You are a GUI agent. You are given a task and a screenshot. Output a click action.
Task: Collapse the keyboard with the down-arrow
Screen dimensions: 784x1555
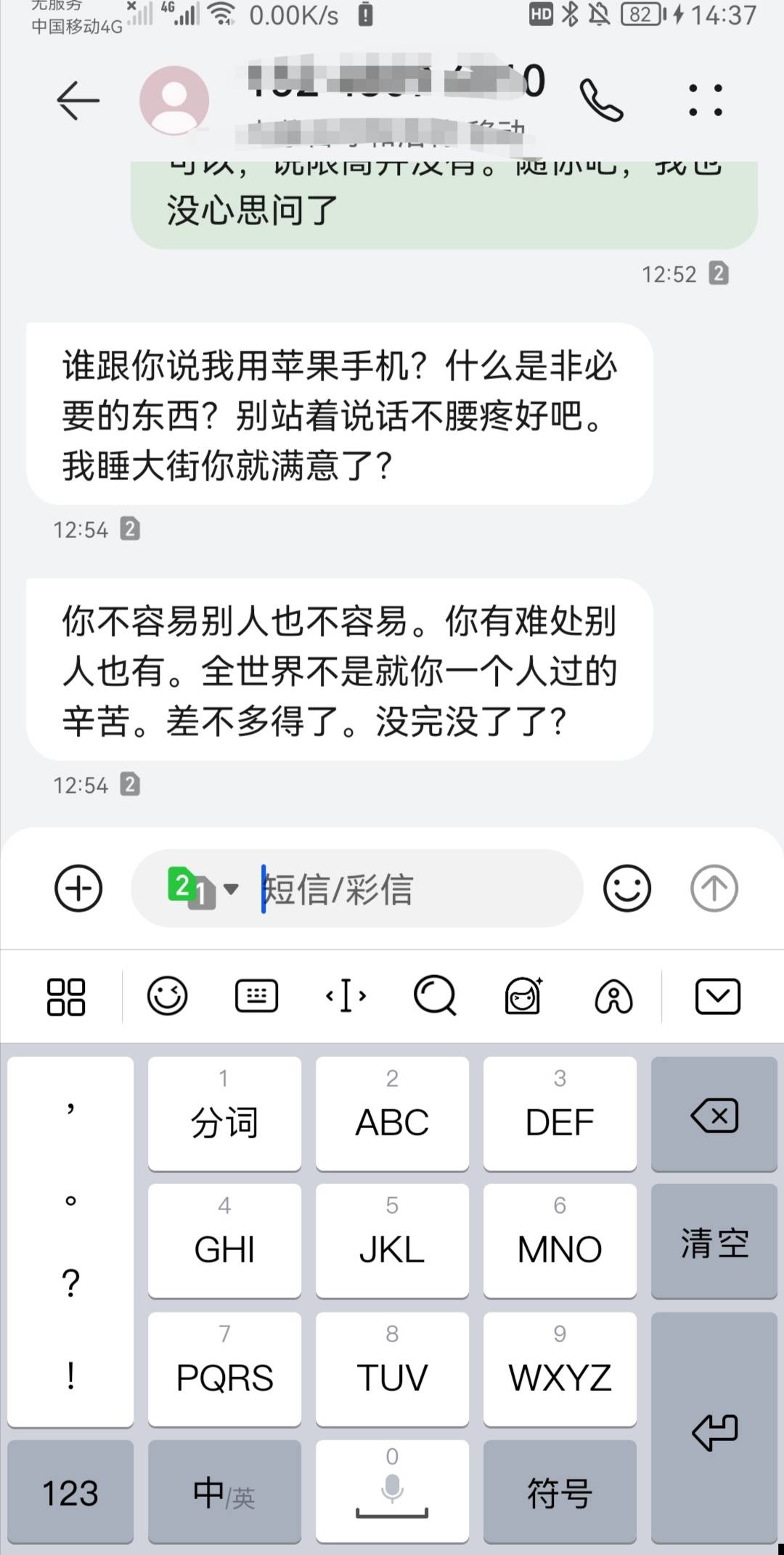point(718,997)
